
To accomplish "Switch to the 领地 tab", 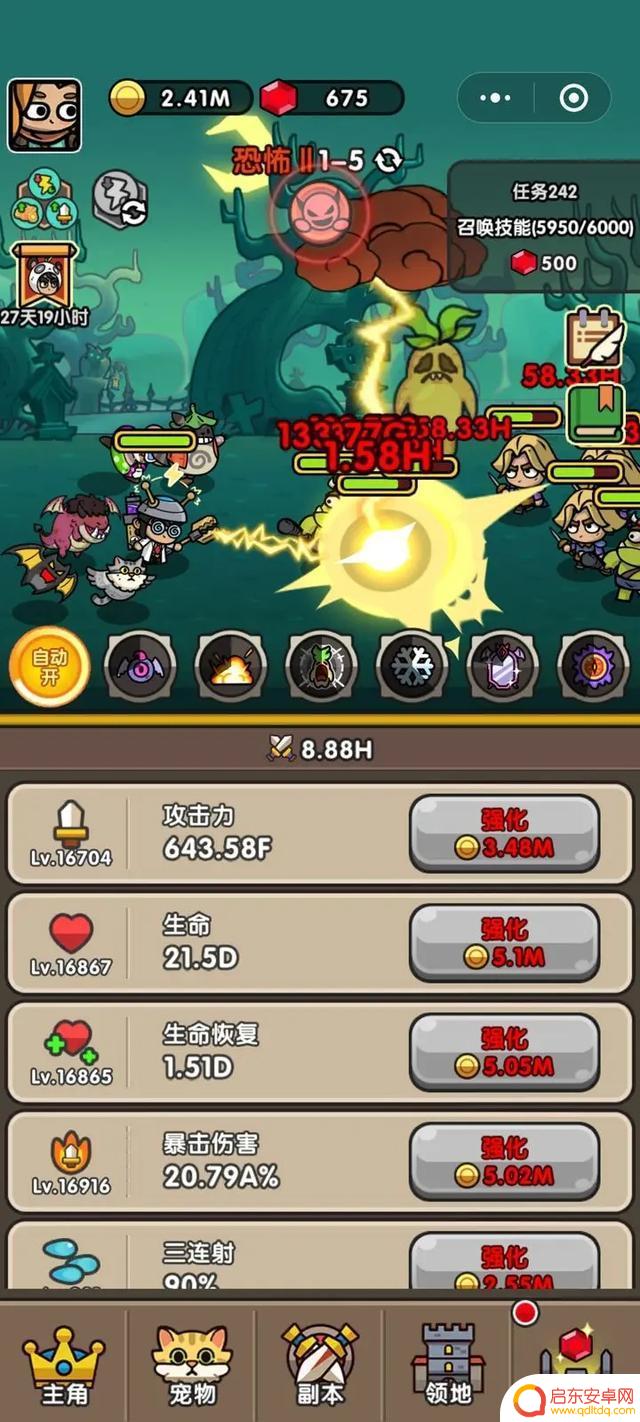I will tap(447, 1365).
